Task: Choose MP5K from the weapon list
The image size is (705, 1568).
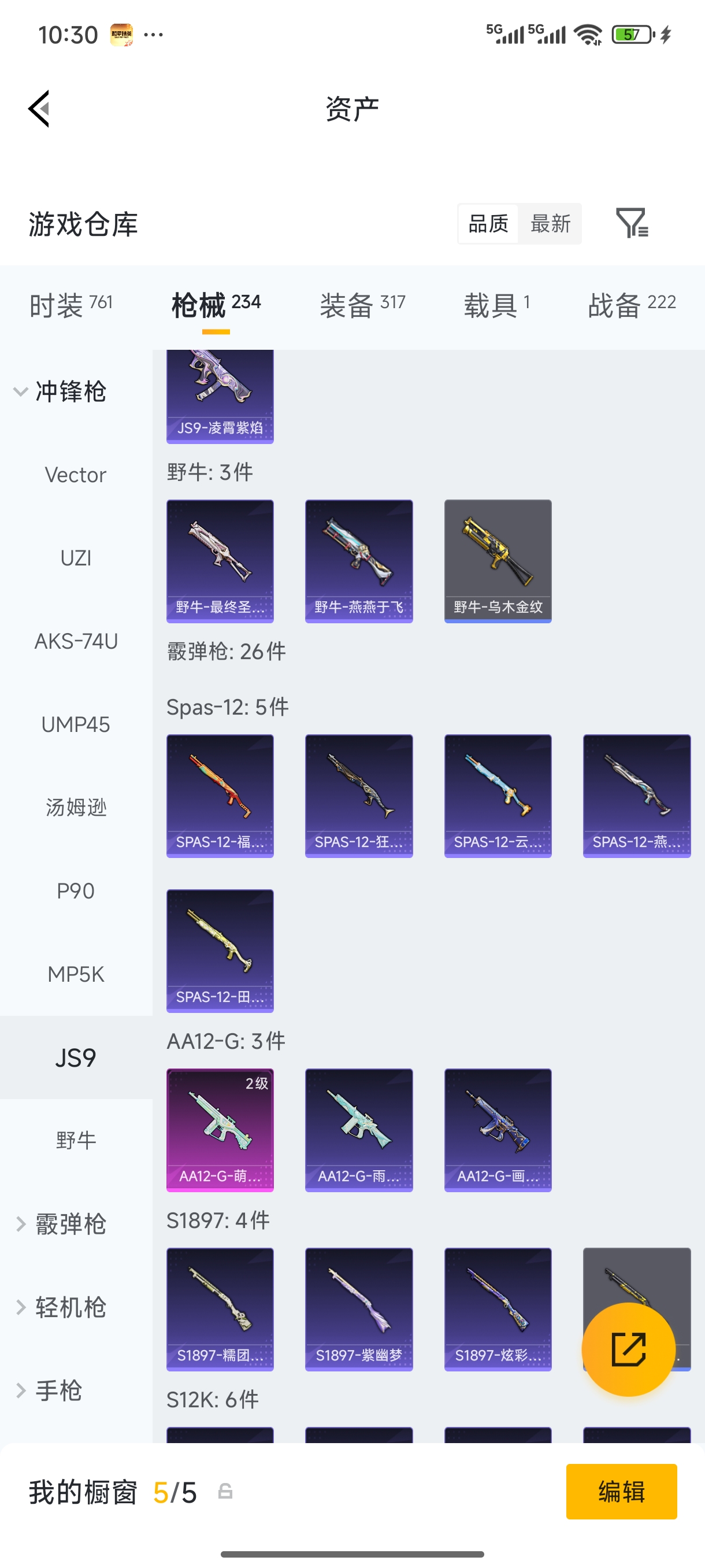Action: (76, 974)
